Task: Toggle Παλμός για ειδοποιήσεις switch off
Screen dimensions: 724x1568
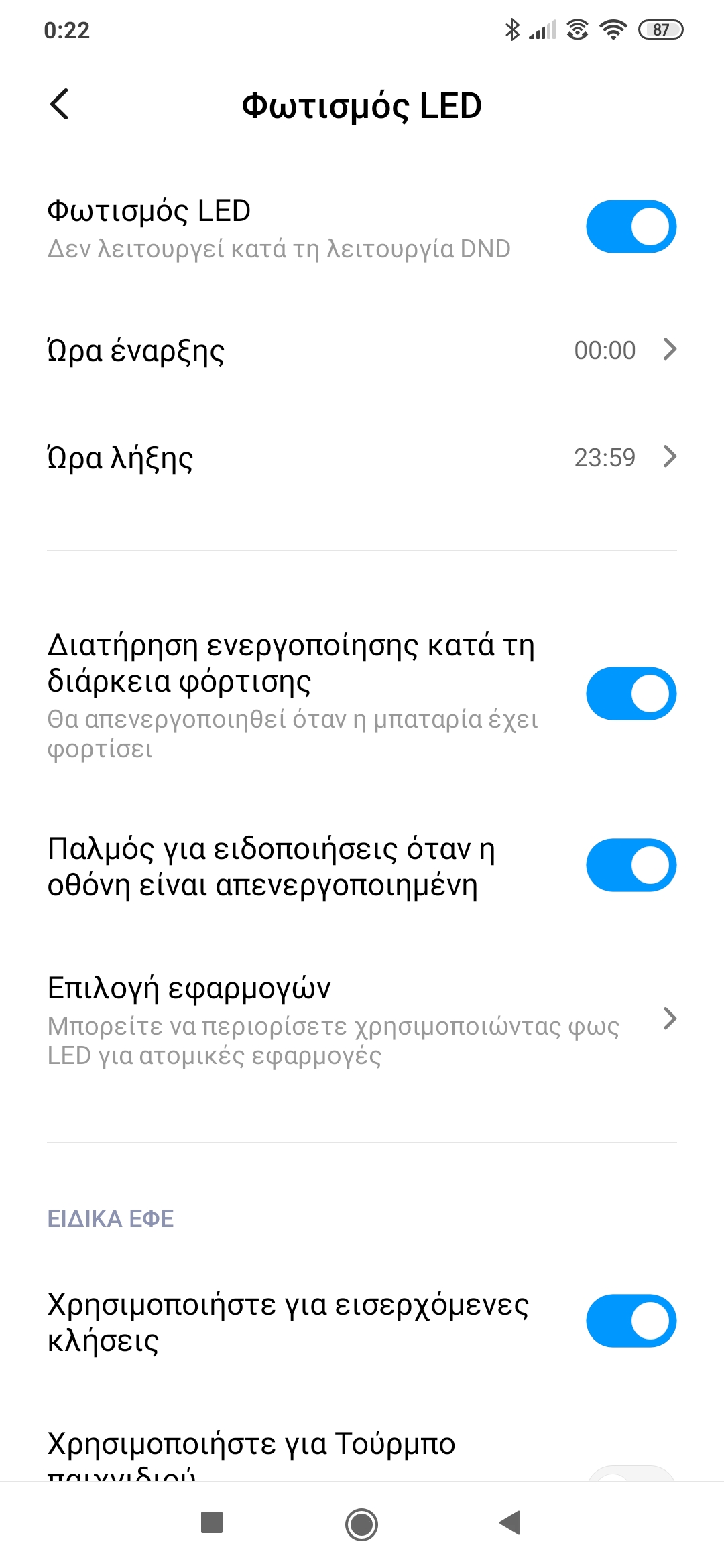Action: point(631,865)
